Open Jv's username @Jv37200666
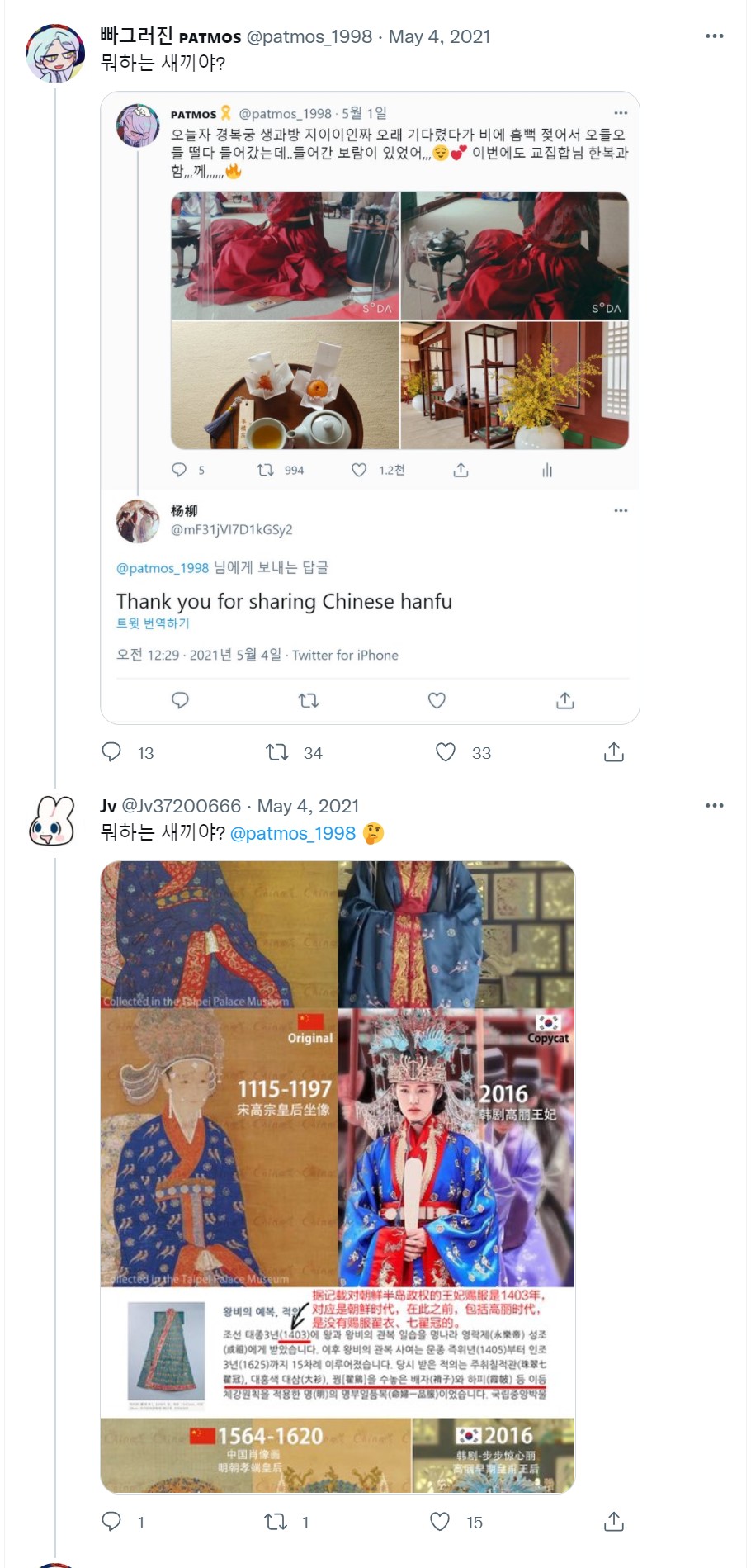 182,806
